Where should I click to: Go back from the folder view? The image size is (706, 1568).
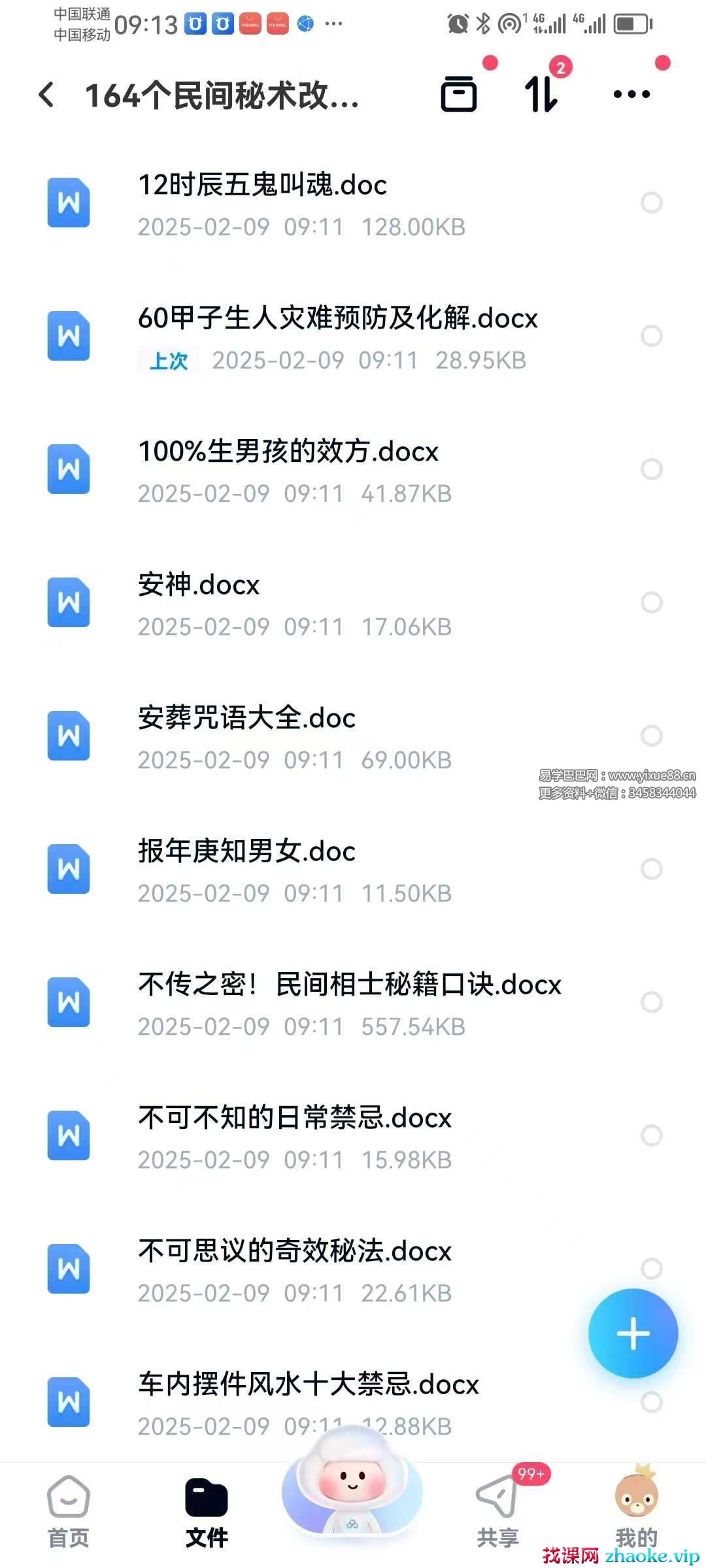pos(47,95)
